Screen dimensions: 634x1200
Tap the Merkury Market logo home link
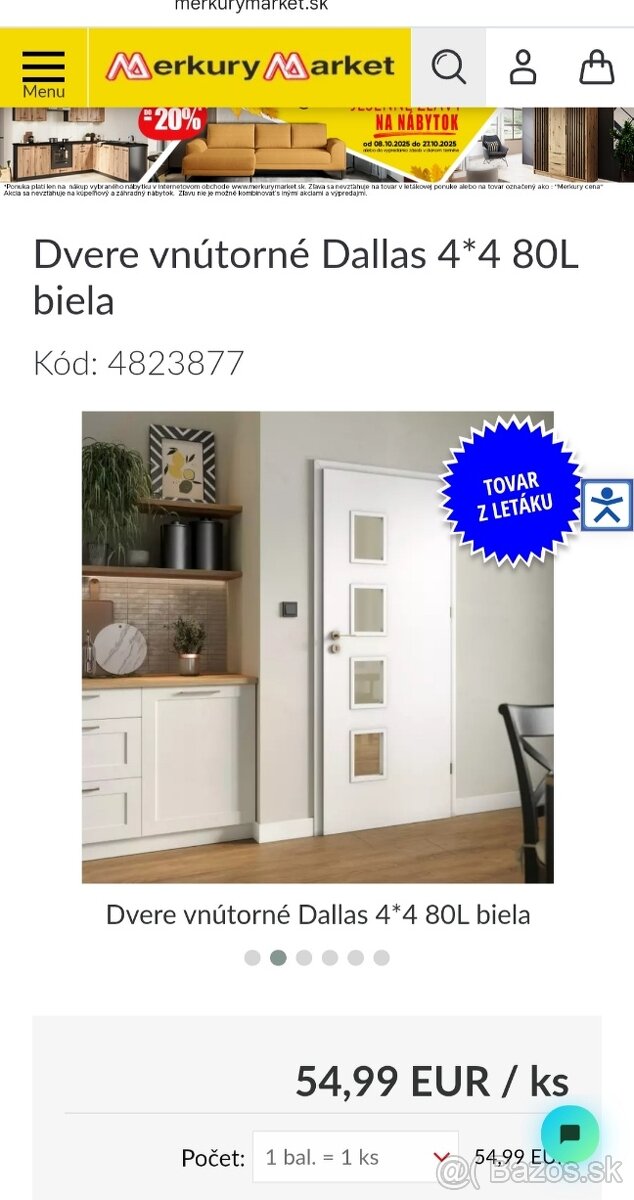click(250, 67)
